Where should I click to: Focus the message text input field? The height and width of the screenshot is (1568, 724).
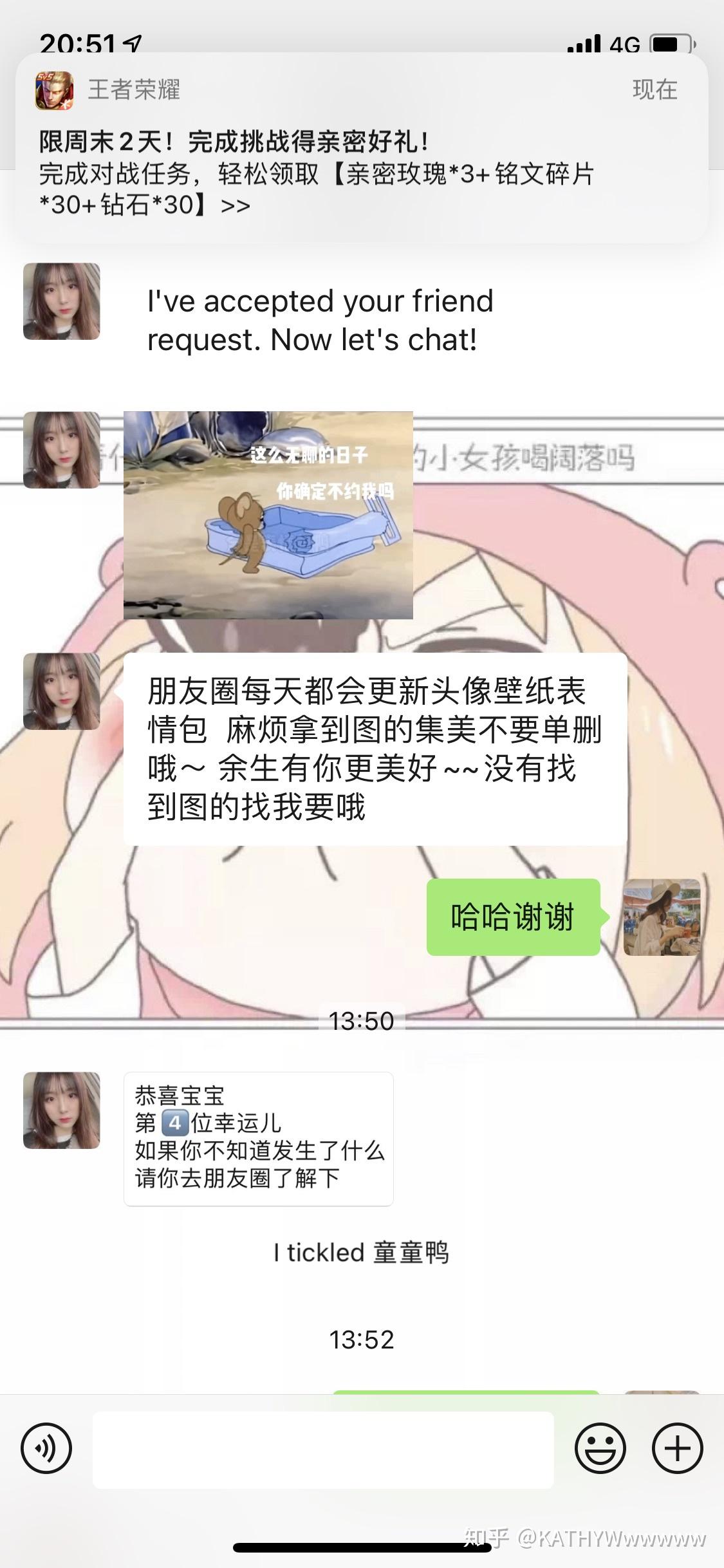point(323,1450)
